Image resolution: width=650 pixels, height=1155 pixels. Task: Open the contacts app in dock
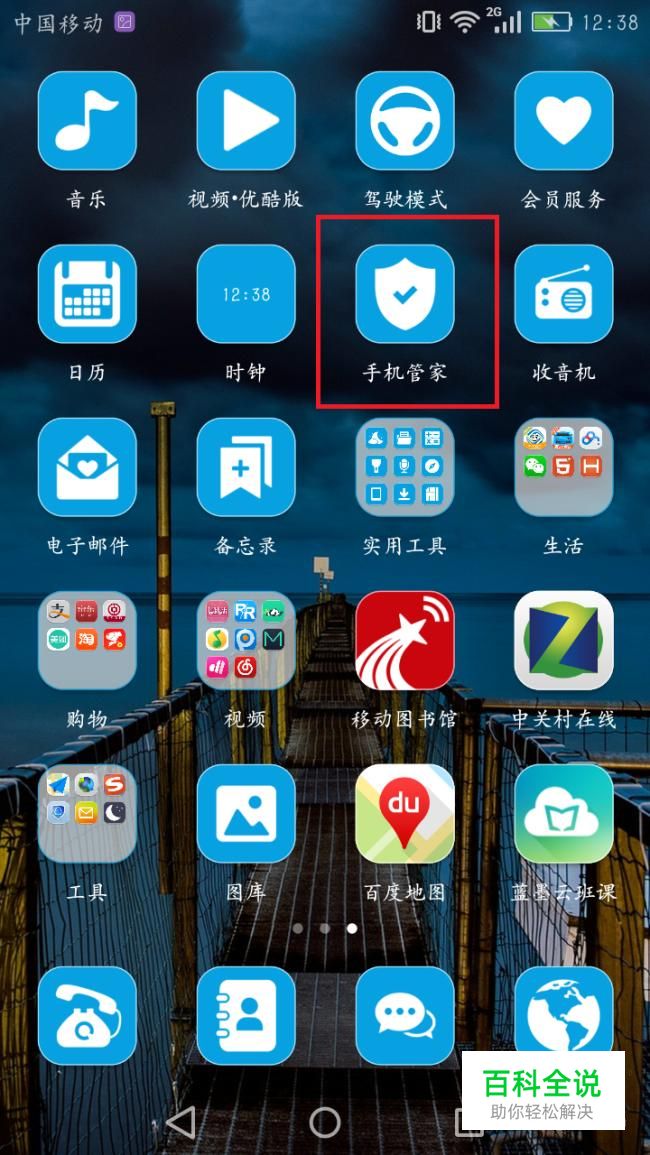[x=246, y=1015]
